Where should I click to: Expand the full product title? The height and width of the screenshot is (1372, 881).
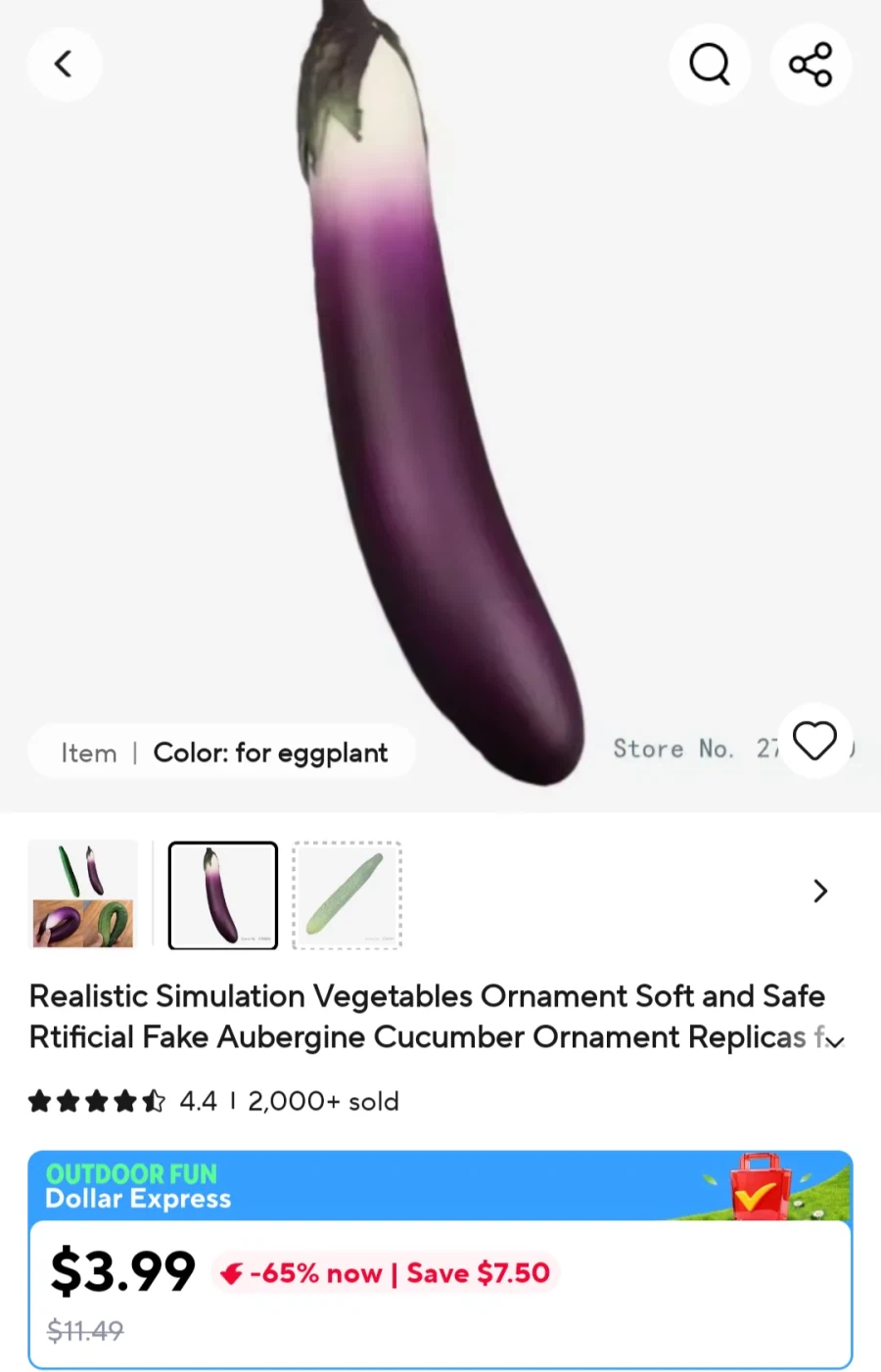(834, 1041)
